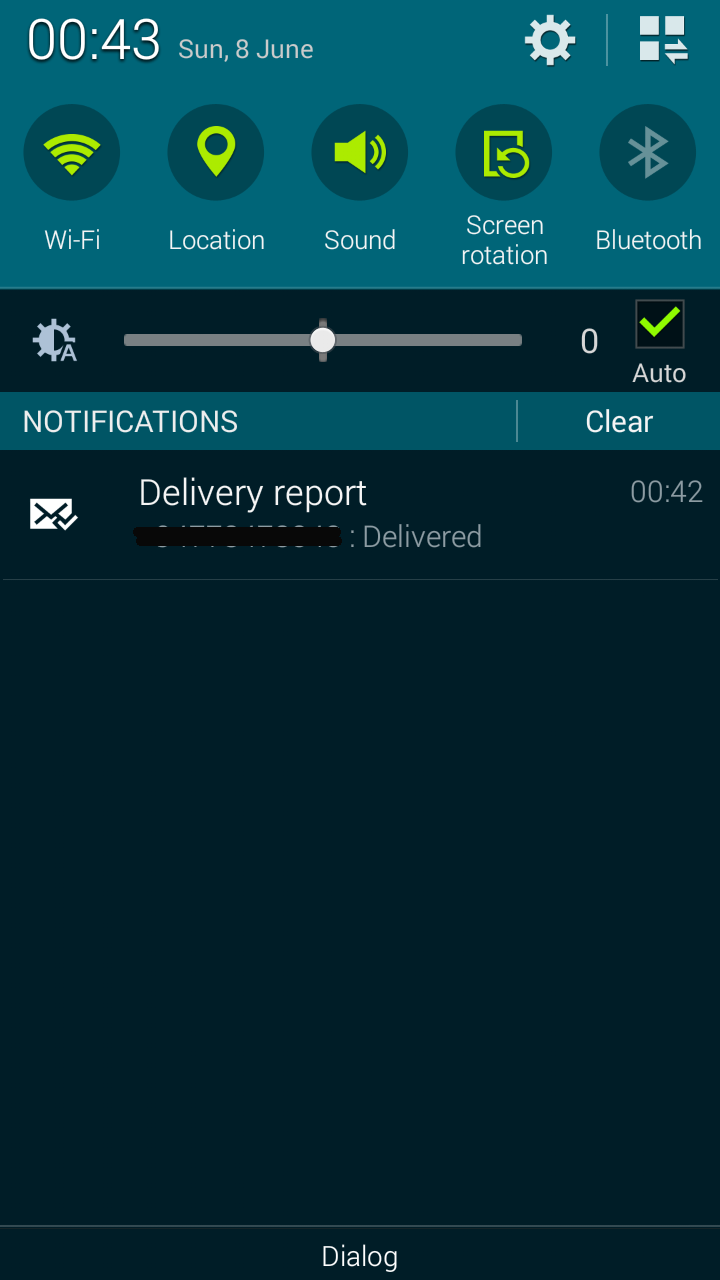Viewport: 720px width, 1280px height.
Task: Mute via the Sound toggle
Action: [360, 153]
